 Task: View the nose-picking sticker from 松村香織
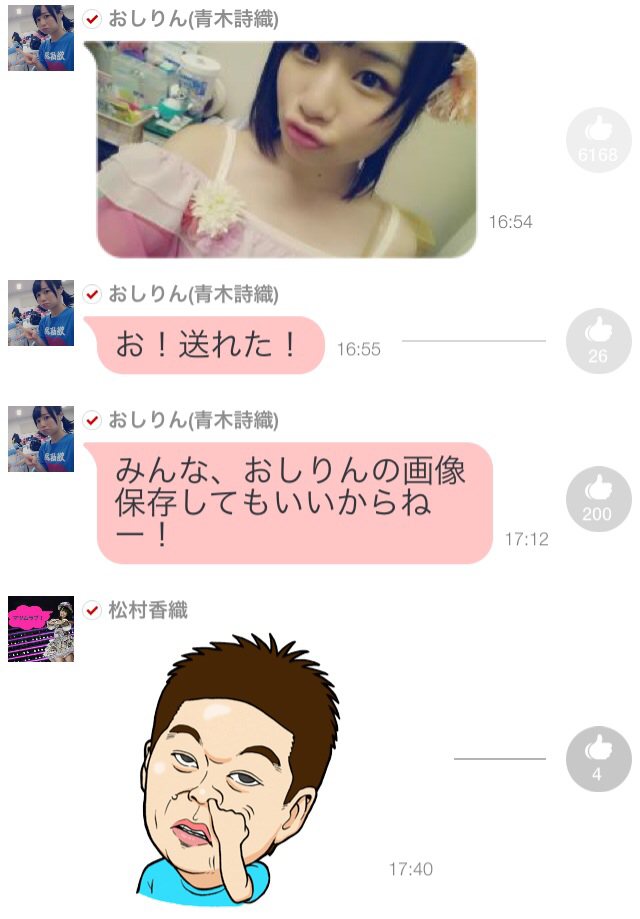click(240, 765)
